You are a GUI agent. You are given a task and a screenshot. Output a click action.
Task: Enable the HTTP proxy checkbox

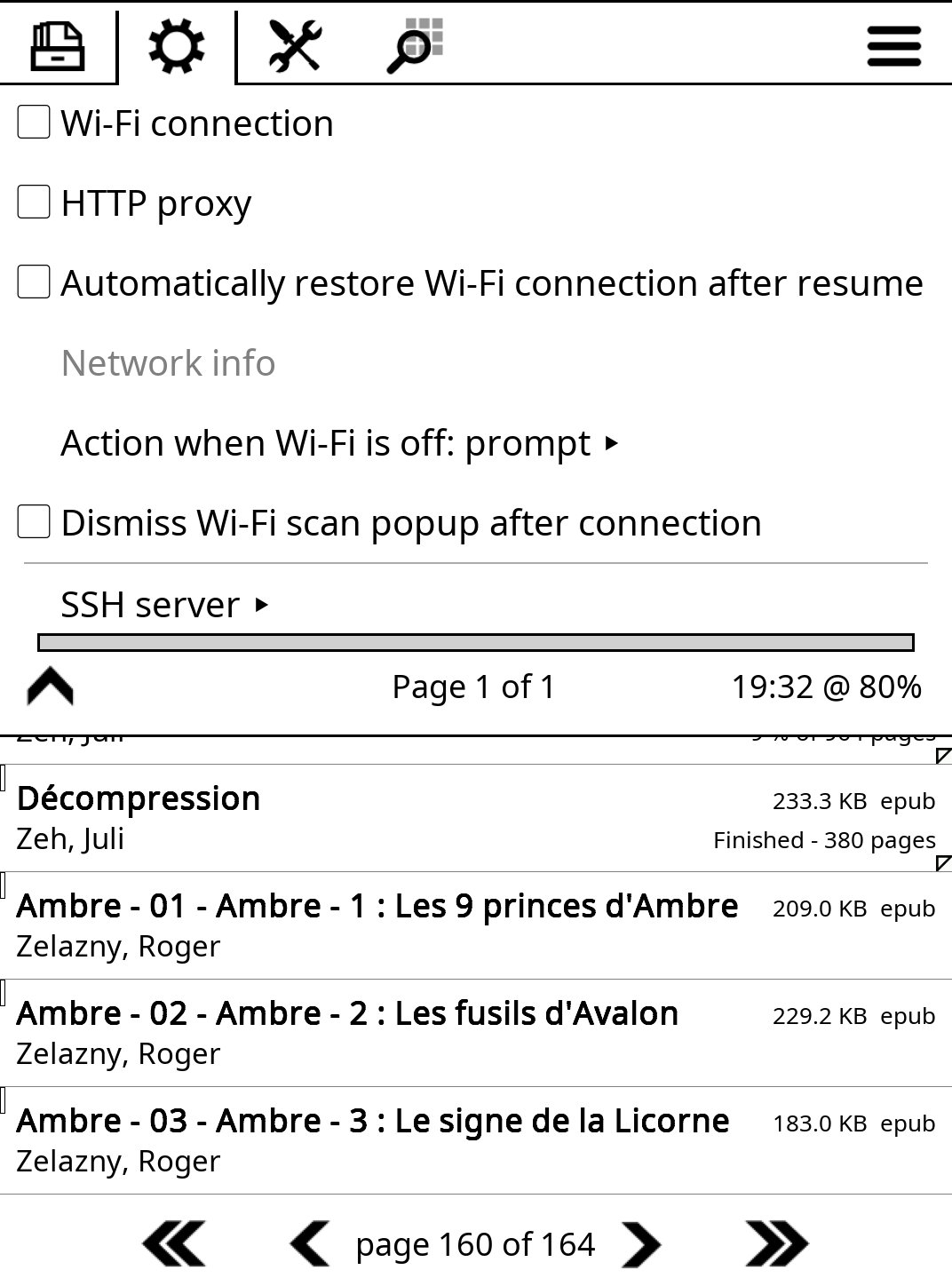point(33,202)
